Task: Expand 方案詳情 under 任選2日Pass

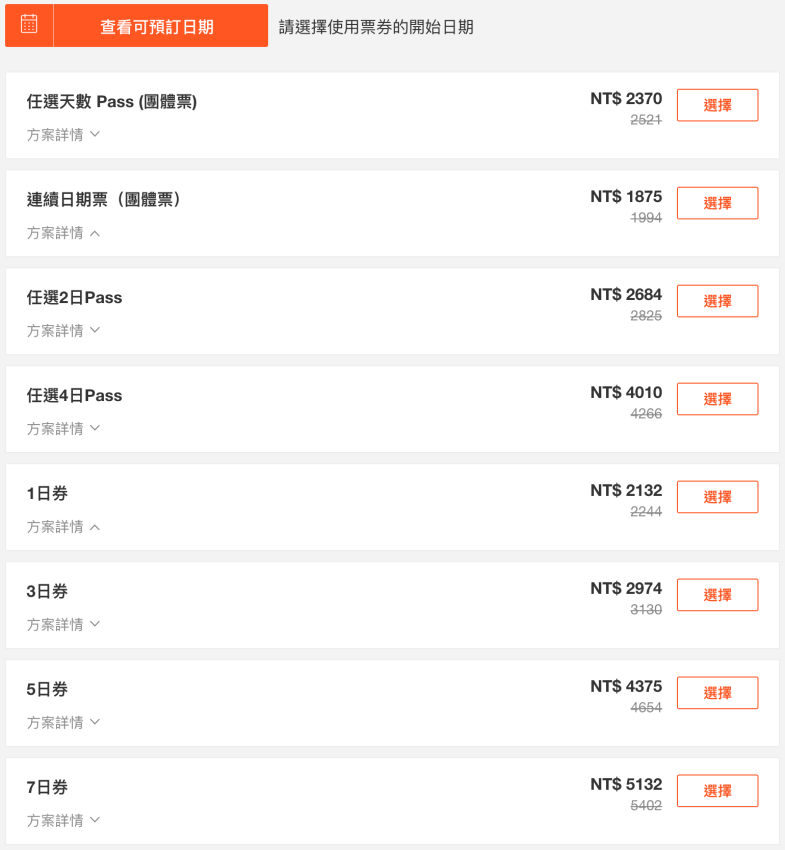Action: pyautogui.click(x=64, y=331)
